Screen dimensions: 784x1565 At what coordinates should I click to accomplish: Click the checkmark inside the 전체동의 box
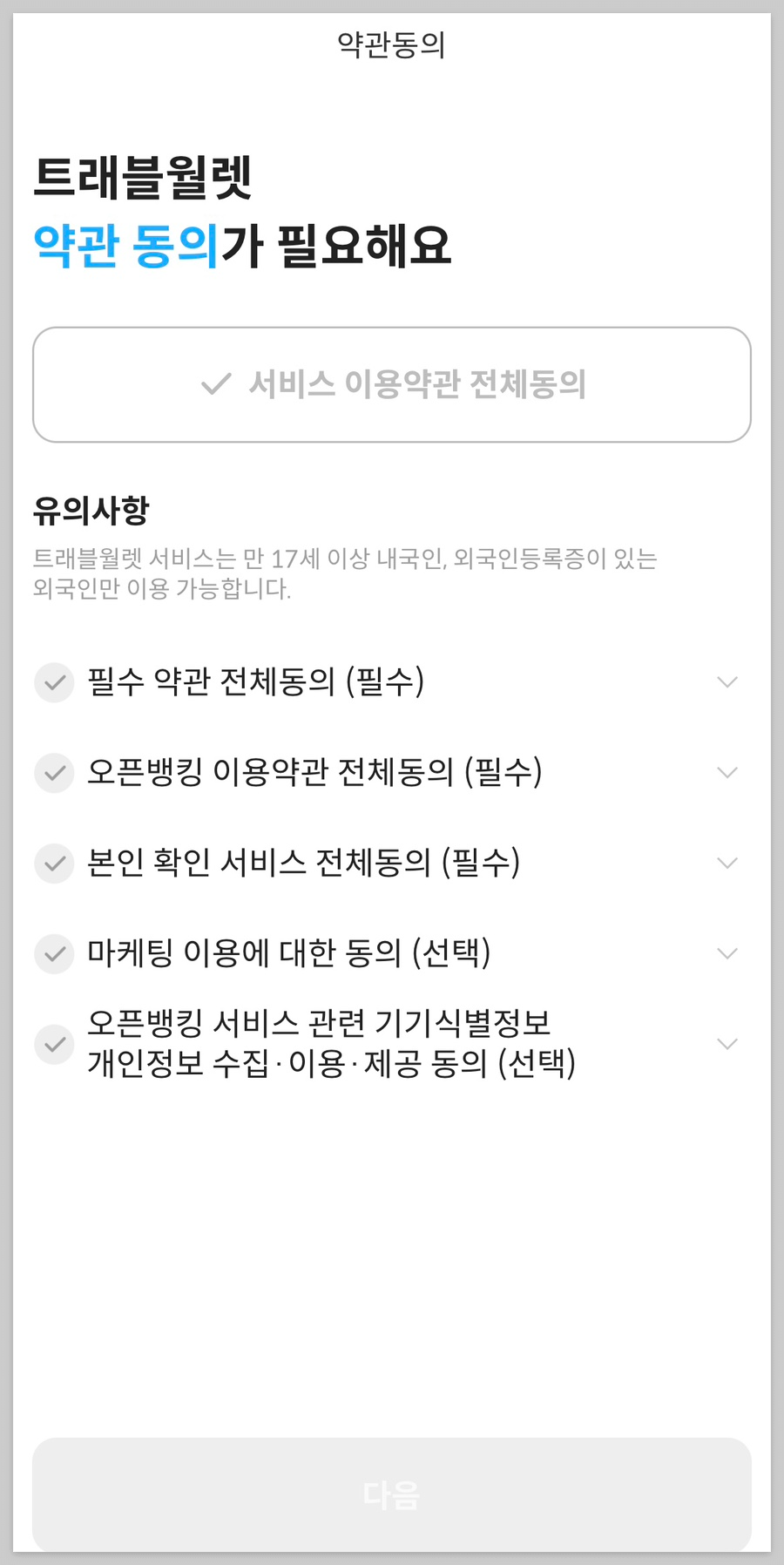(213, 384)
